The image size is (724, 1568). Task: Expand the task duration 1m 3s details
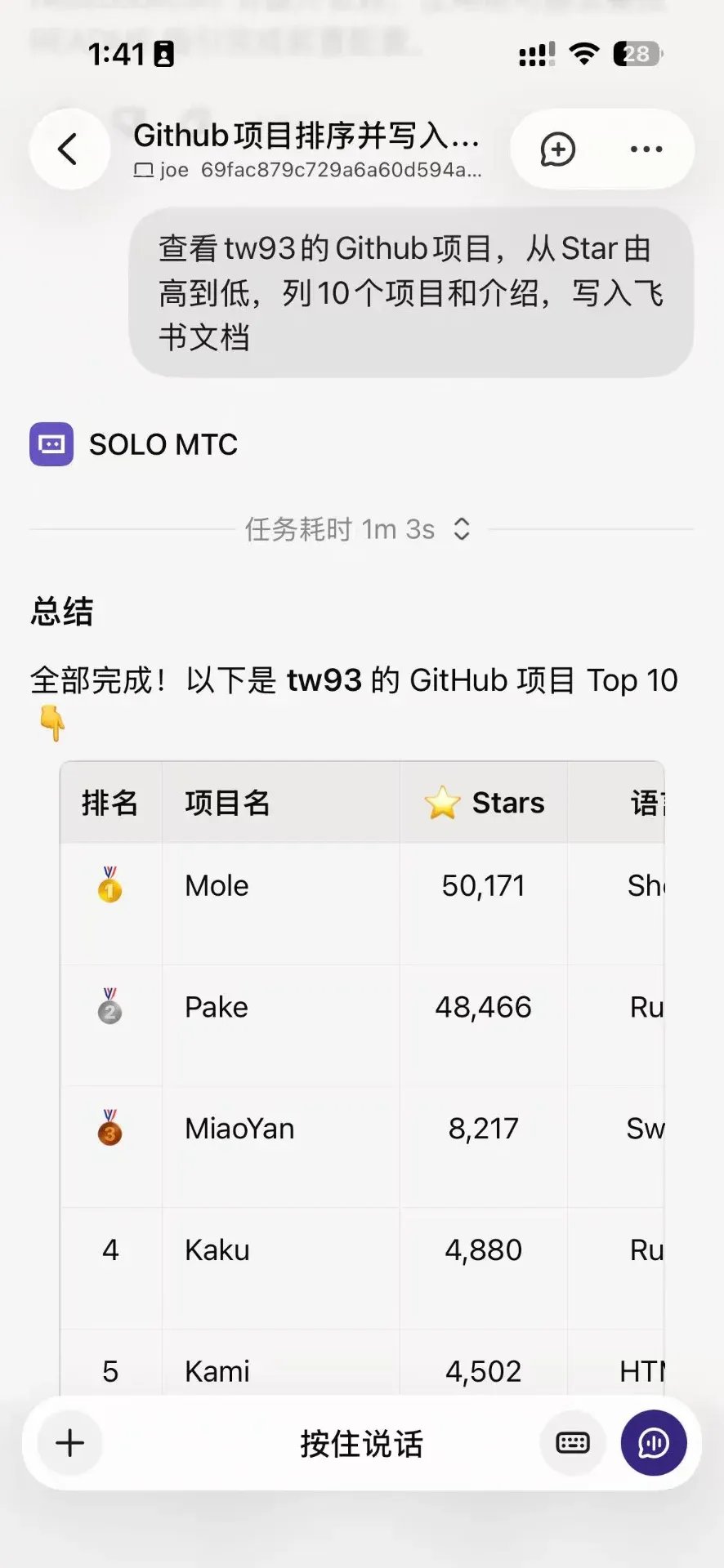click(358, 529)
